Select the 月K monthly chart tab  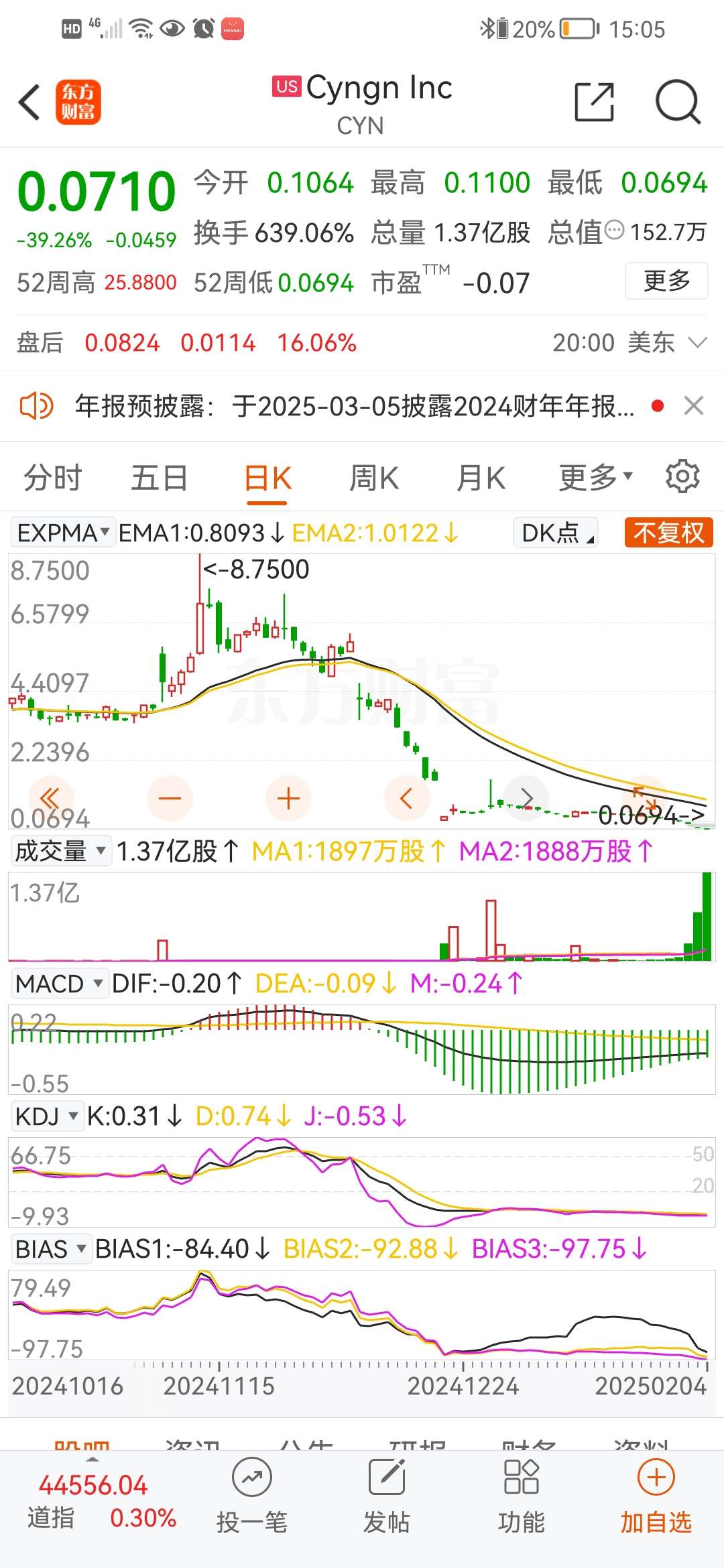coord(481,478)
